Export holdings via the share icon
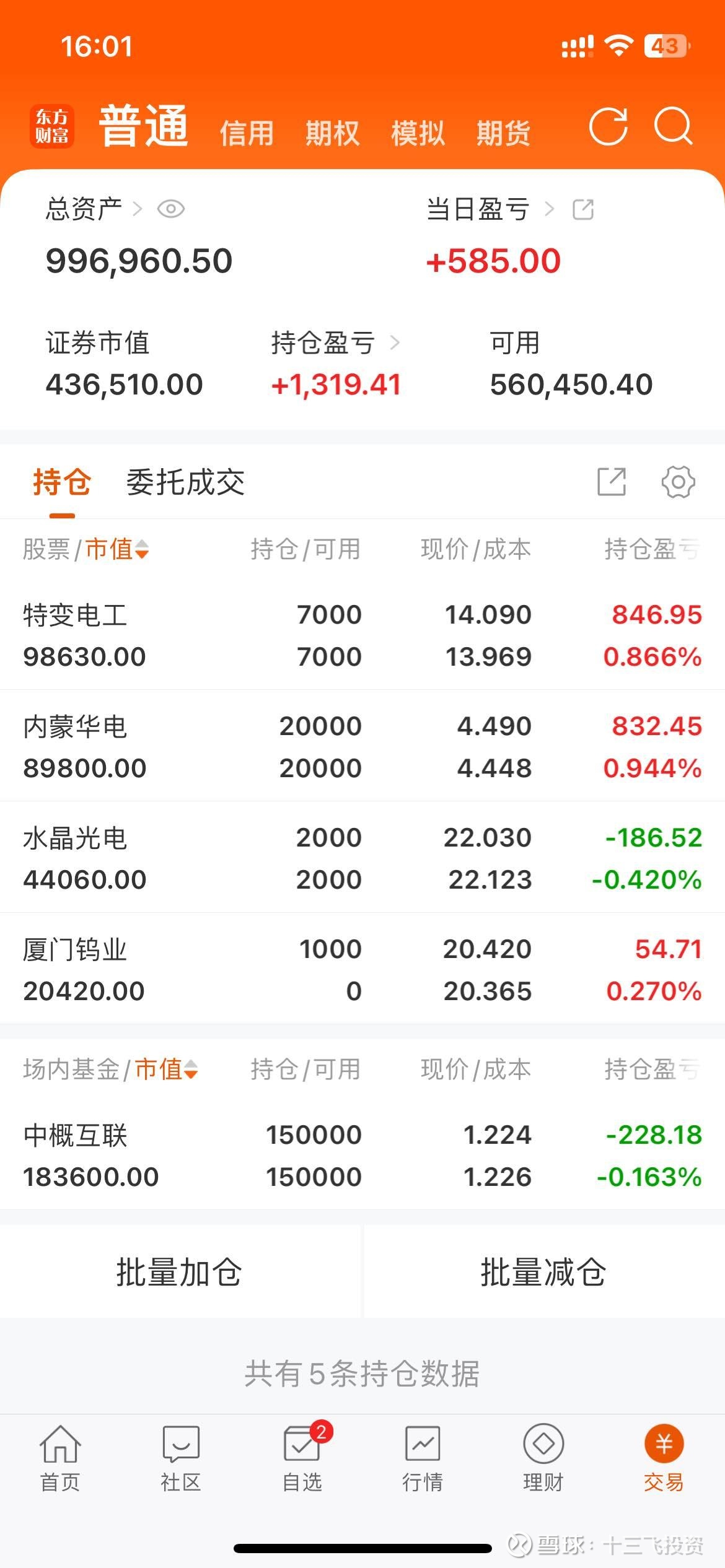The image size is (725, 1568). pos(612,481)
